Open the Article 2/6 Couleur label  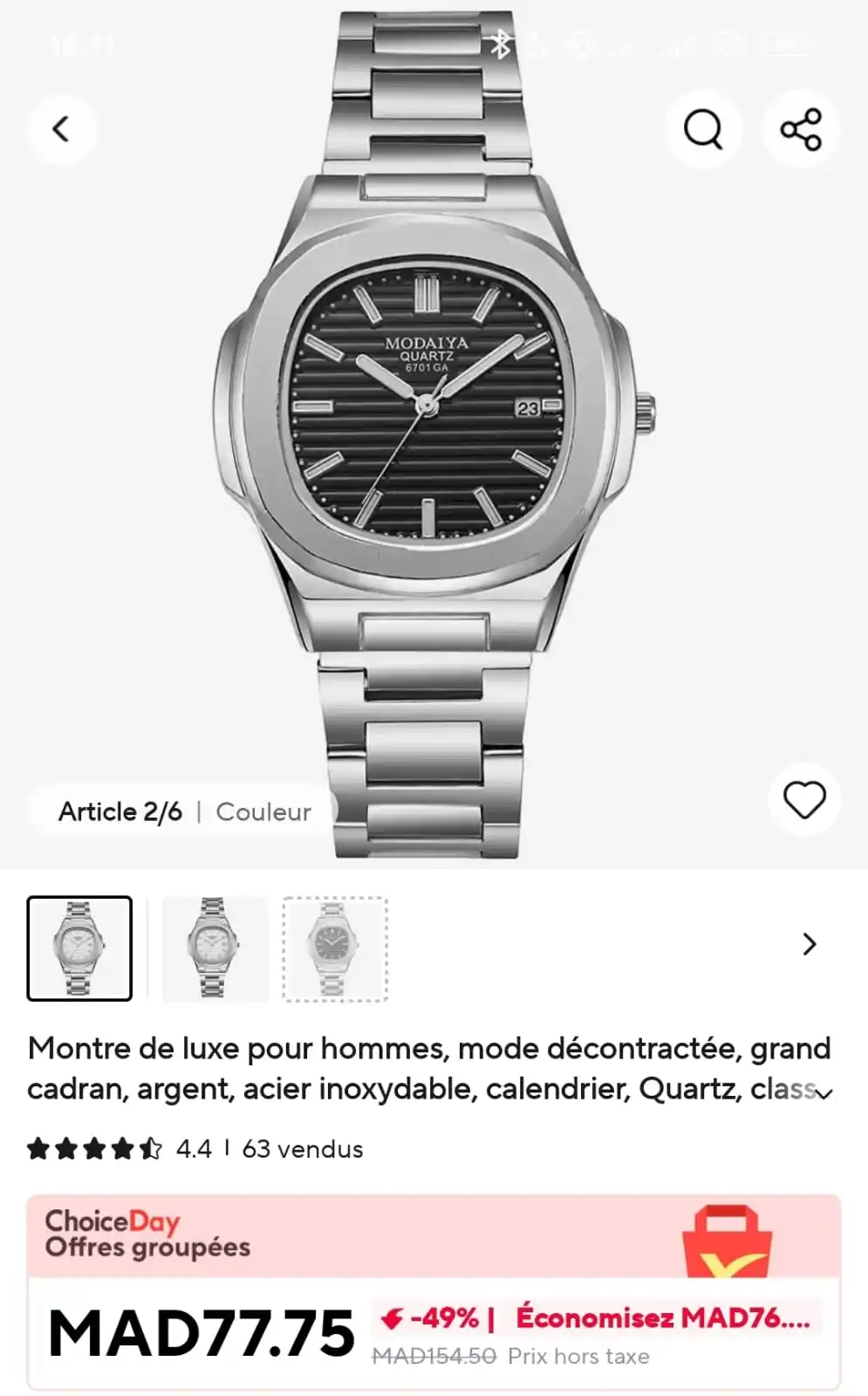[184, 811]
